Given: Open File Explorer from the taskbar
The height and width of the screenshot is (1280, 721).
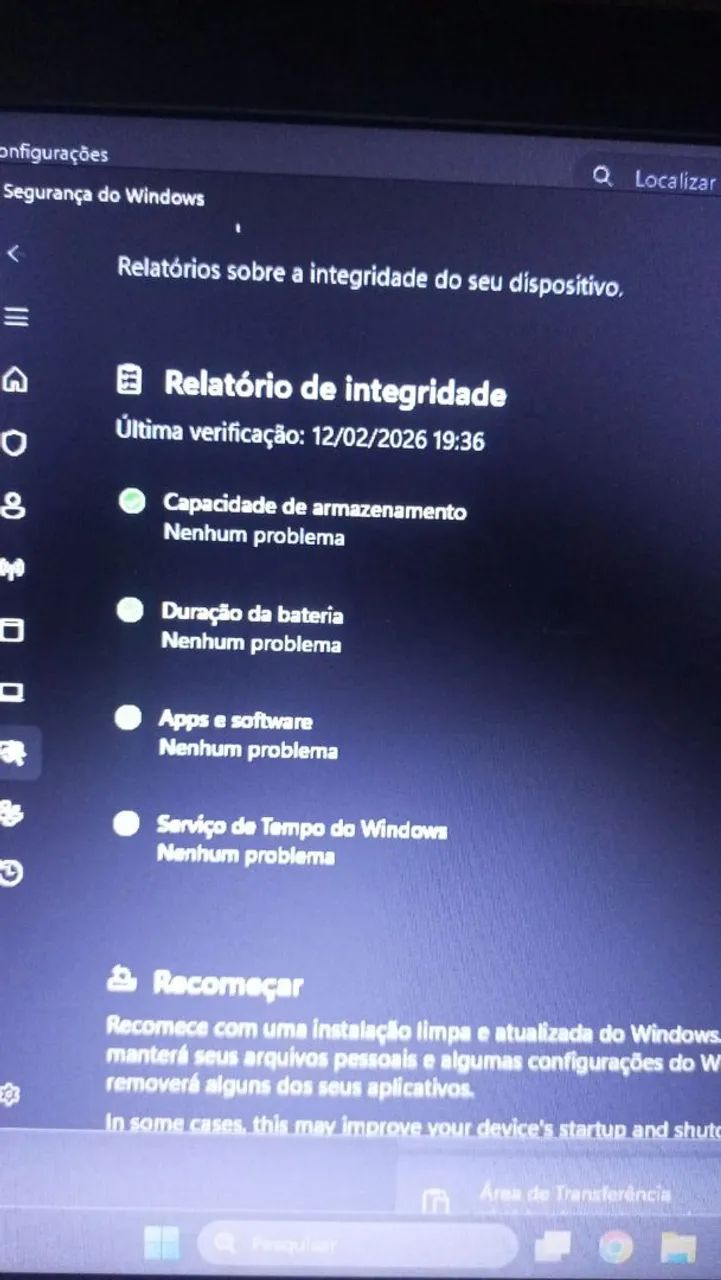Looking at the screenshot, I should [x=678, y=1246].
